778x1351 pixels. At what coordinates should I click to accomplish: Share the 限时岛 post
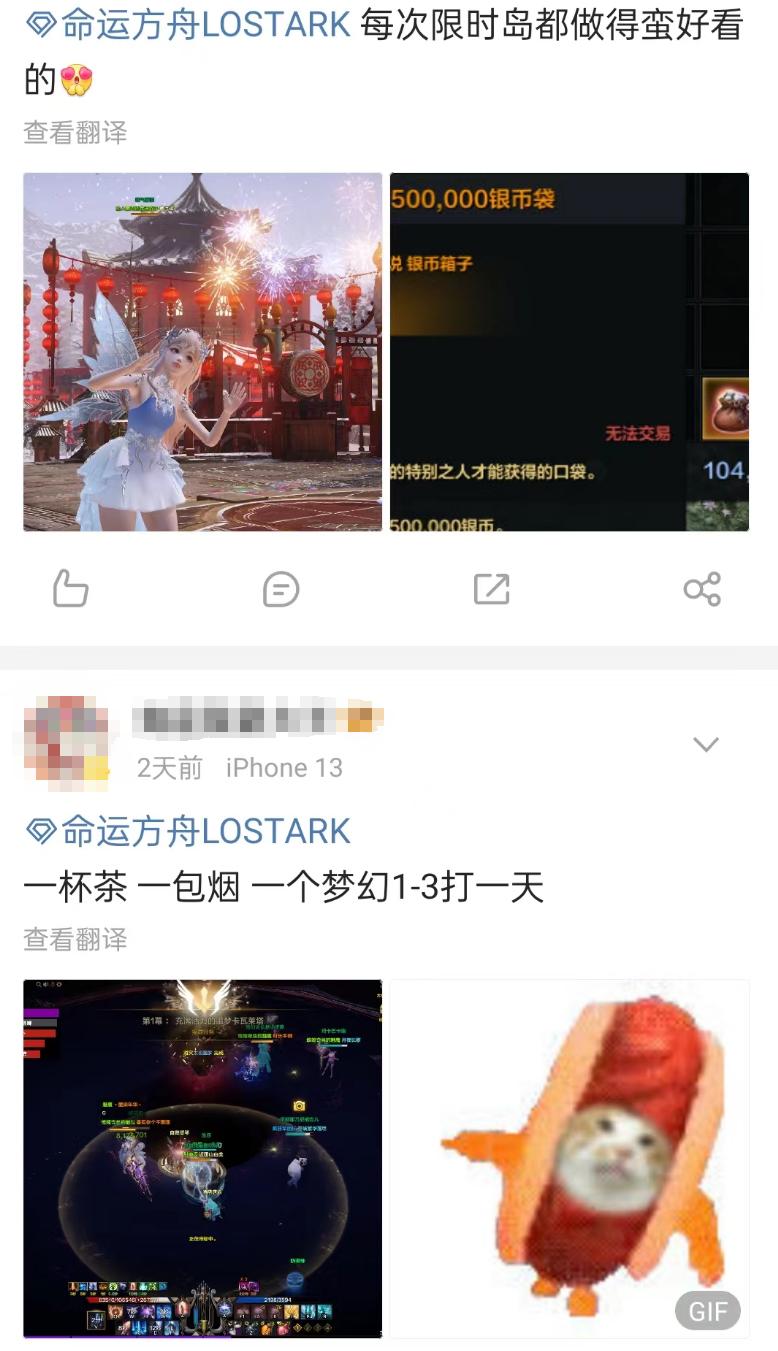(702, 589)
